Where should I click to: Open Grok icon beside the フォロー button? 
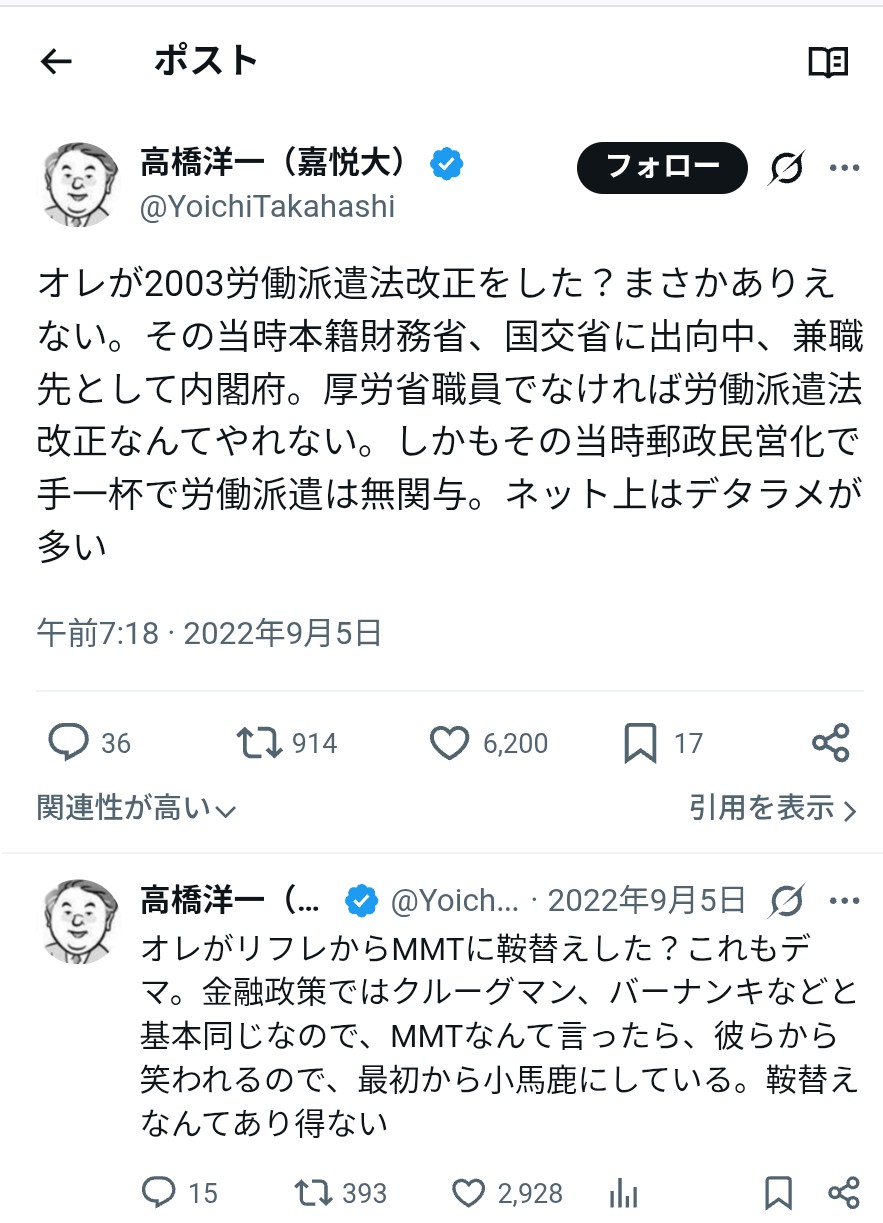[x=786, y=168]
